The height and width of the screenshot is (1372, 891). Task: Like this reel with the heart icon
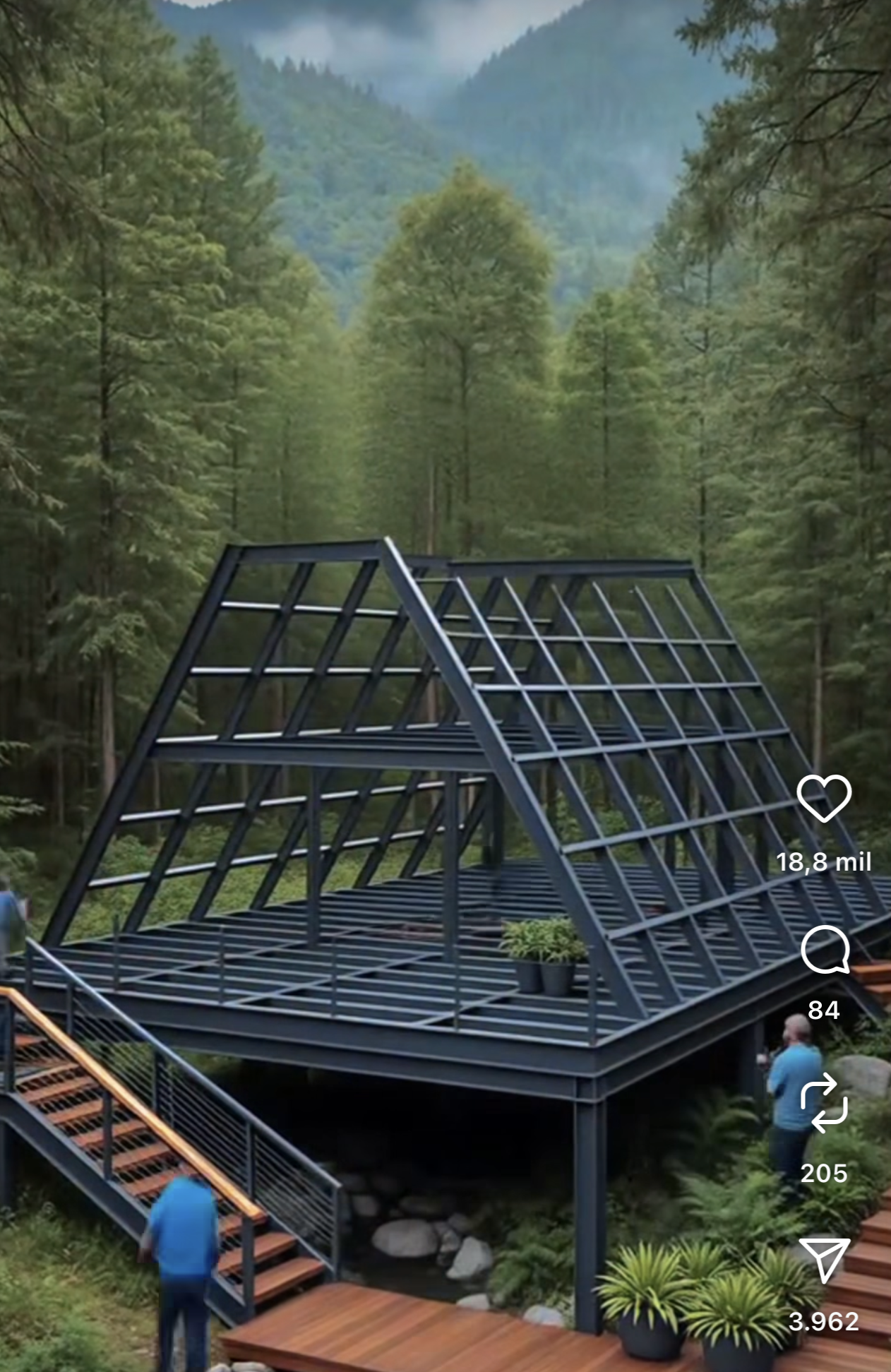(823, 798)
